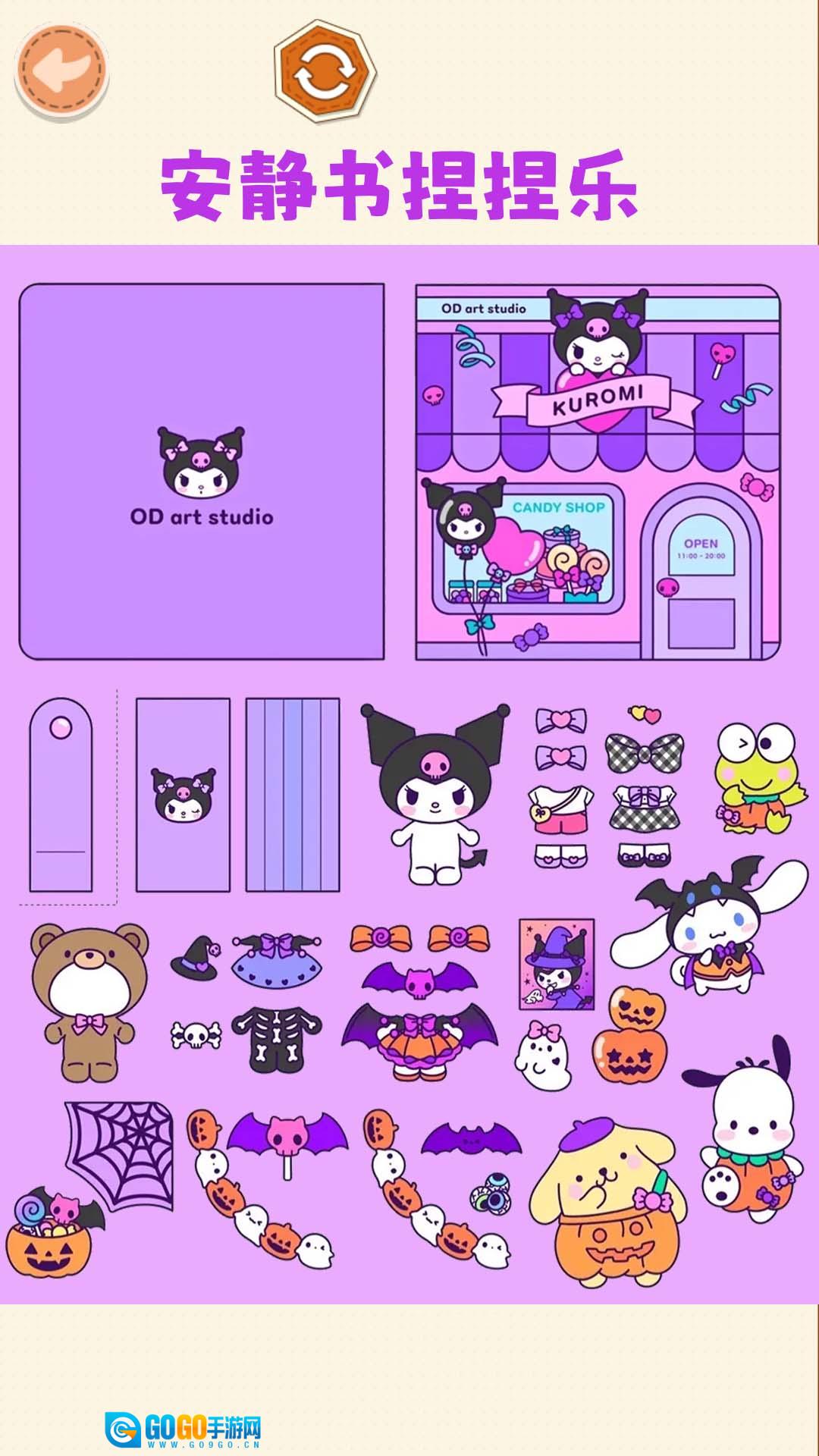Tap the orange back arrow button
The height and width of the screenshot is (1456, 819).
pos(62,71)
